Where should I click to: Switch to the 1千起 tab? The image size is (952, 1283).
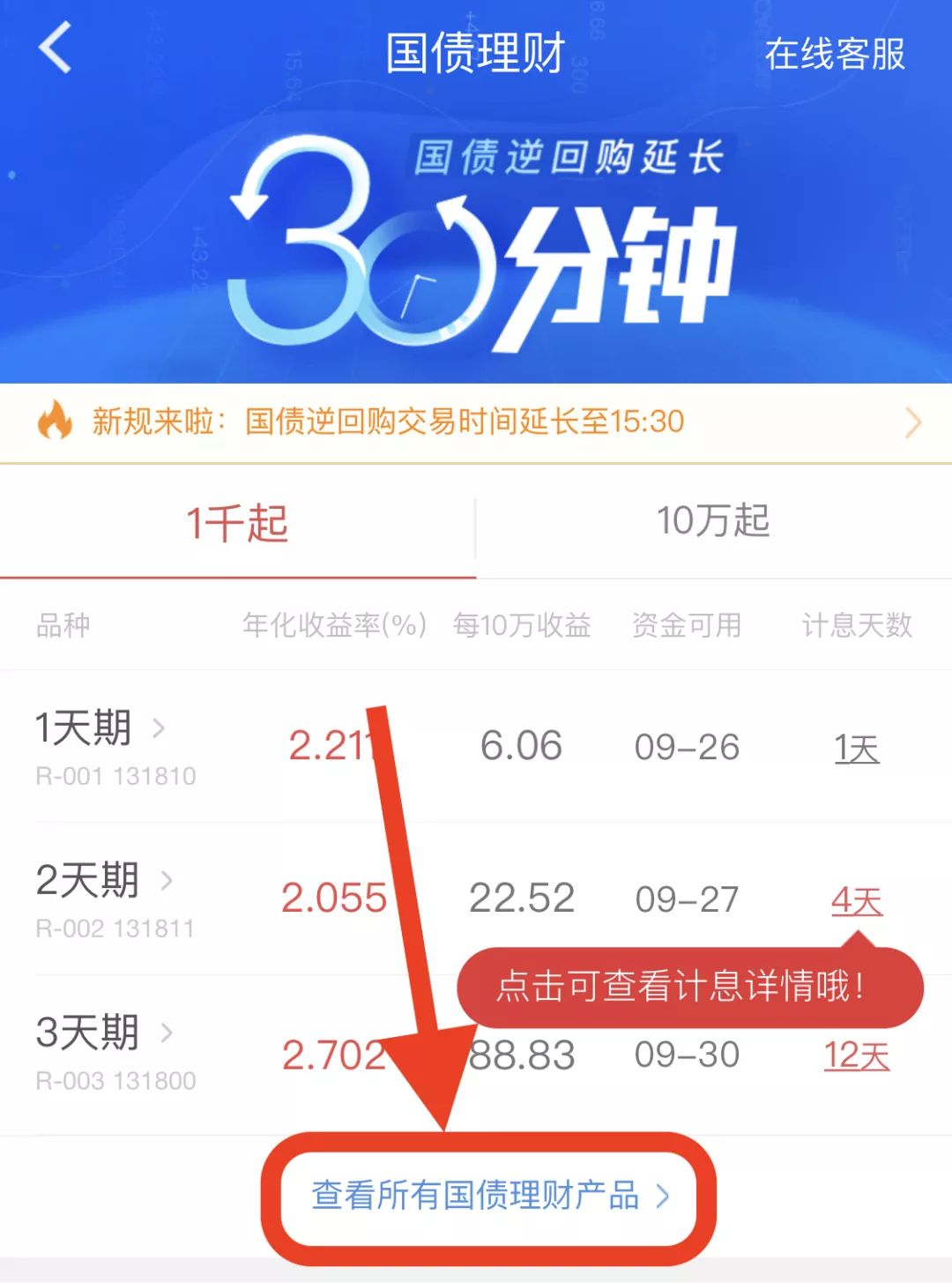tap(237, 523)
